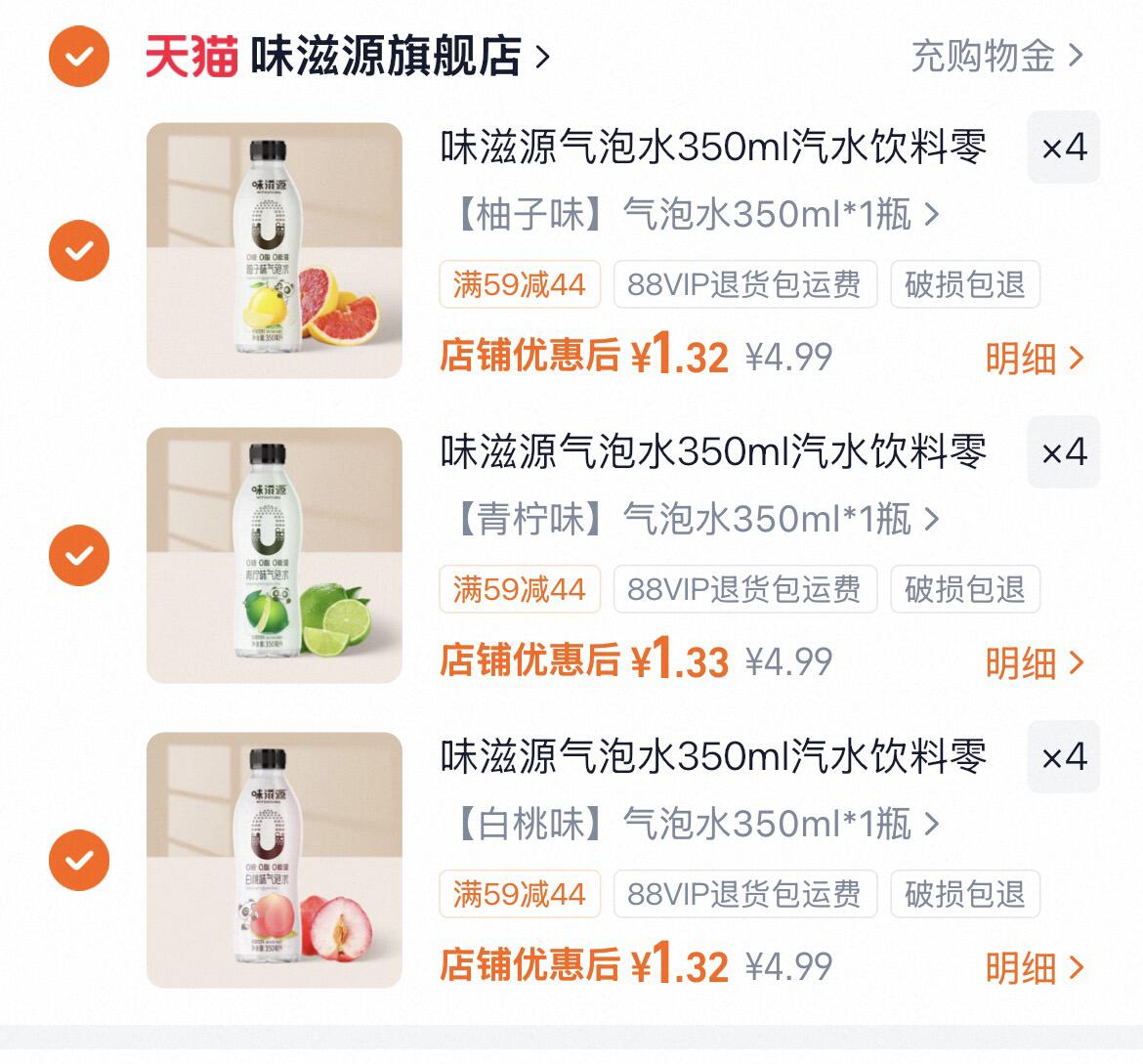The image size is (1143, 1064).
Task: Uncheck the 柚子味 item checkbox
Action: point(79,250)
